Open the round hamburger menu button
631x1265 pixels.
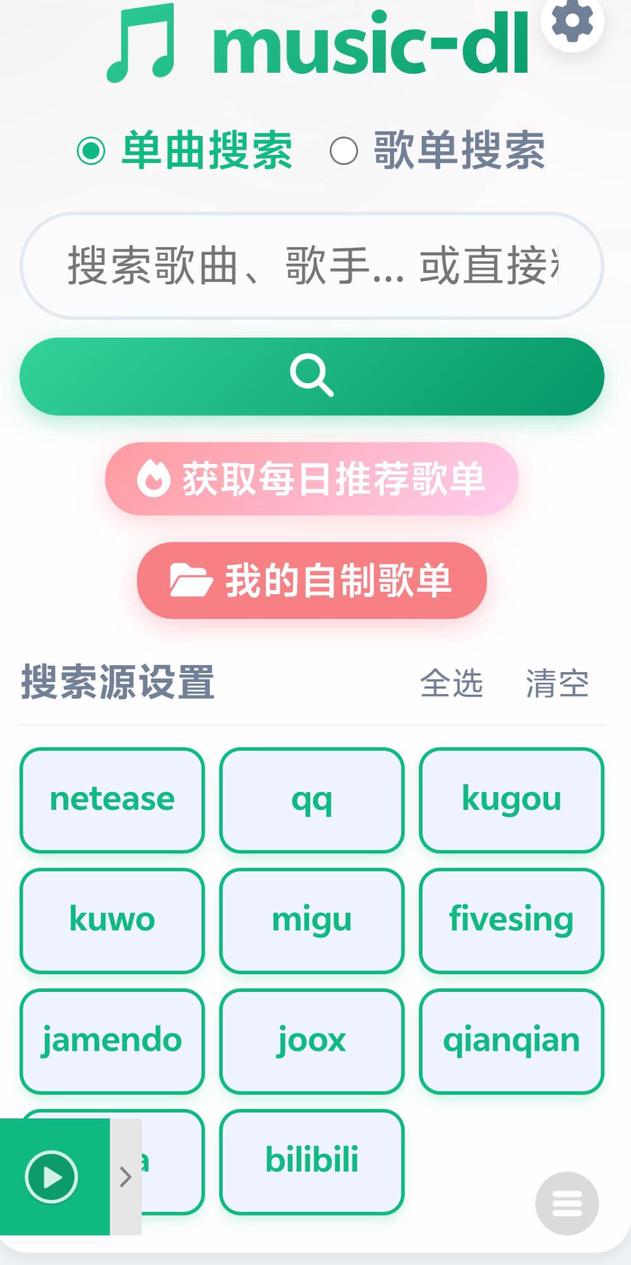pos(567,1203)
